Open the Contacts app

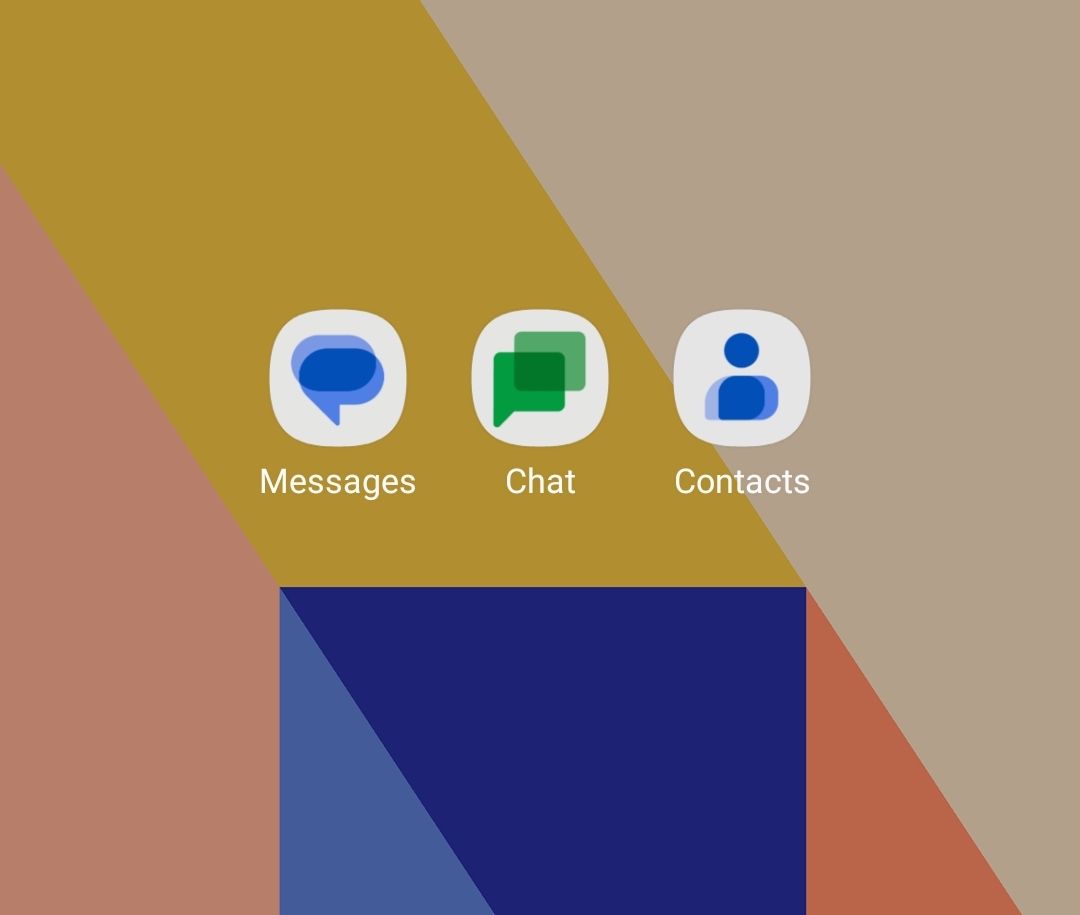tap(741, 378)
